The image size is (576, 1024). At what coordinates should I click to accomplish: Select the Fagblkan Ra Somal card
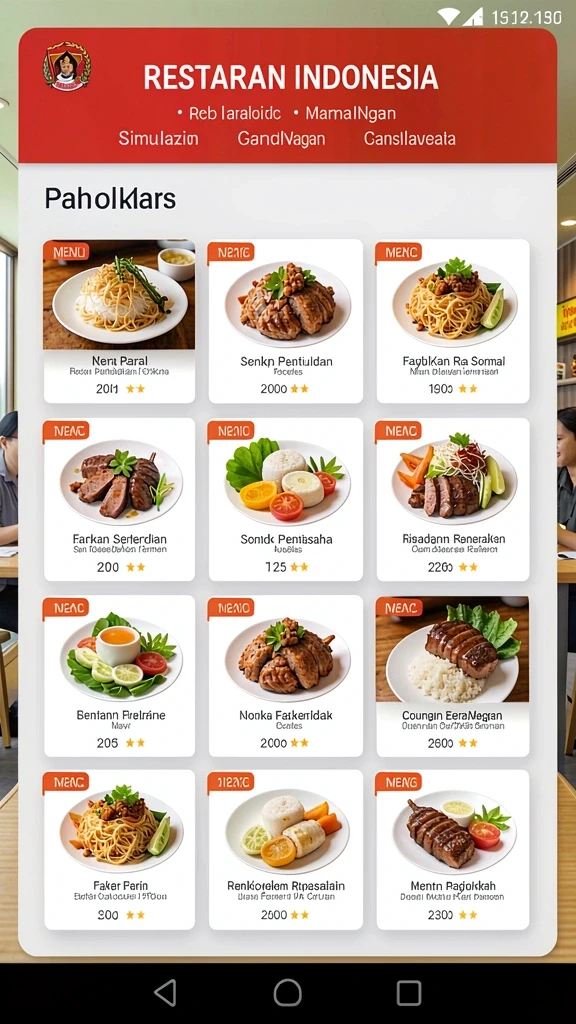[453, 321]
